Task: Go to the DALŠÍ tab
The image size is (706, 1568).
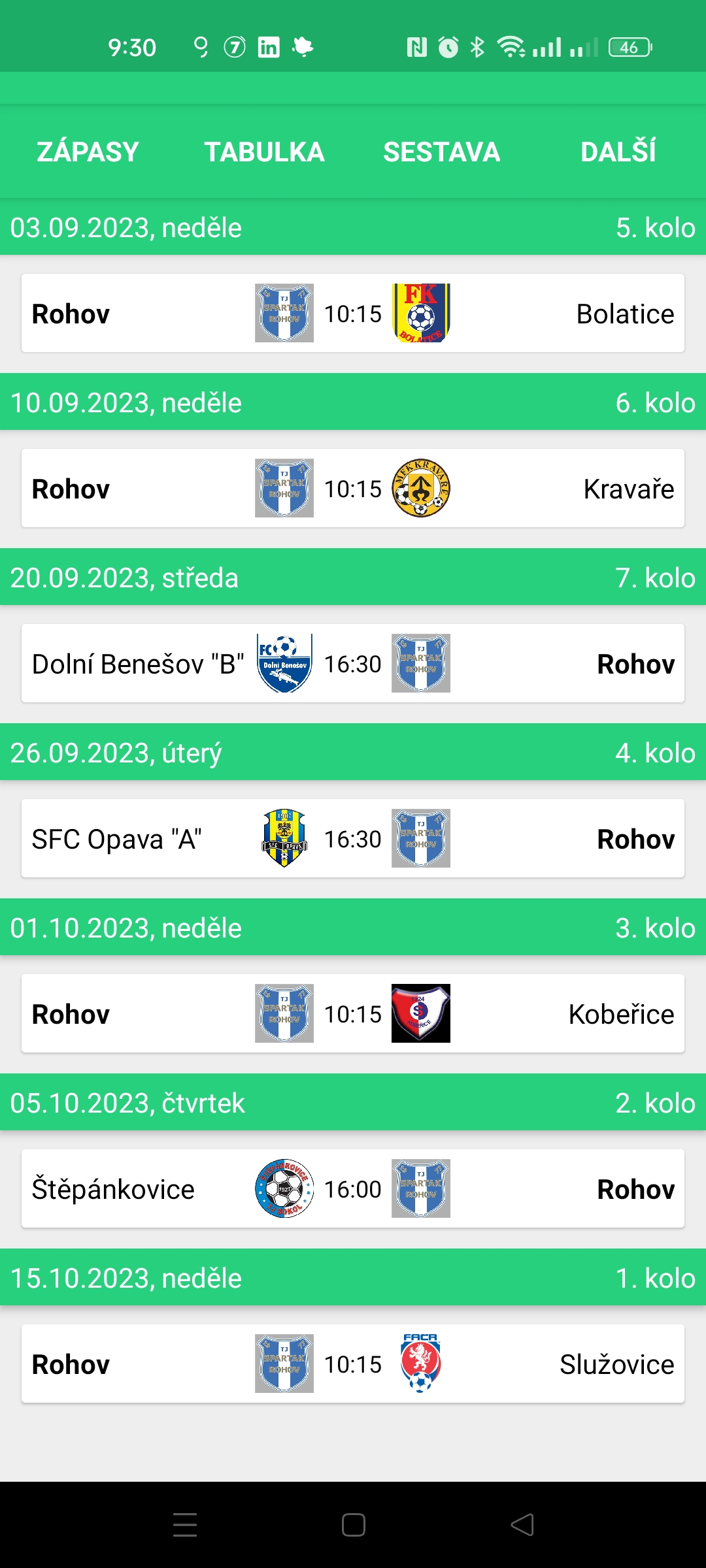Action: coord(618,152)
